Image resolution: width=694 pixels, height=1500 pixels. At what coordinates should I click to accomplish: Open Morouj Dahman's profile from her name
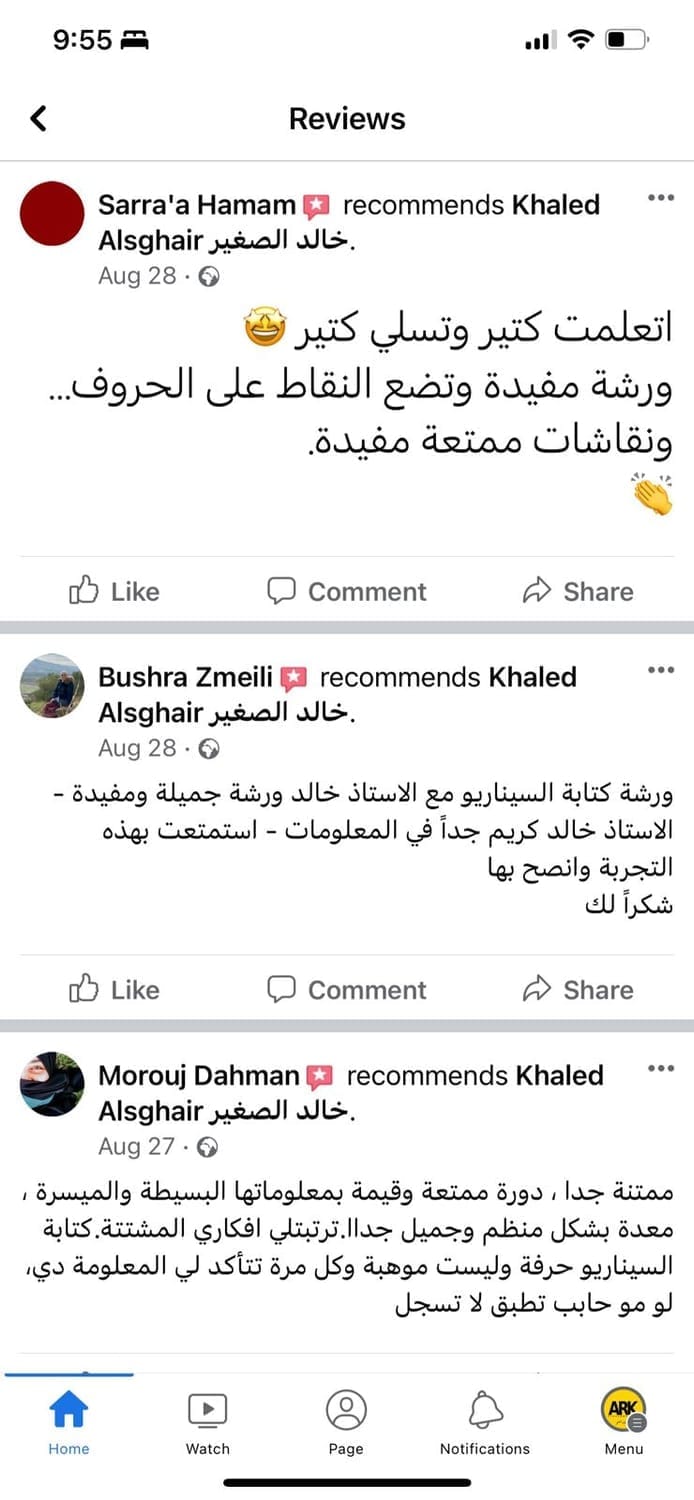[x=199, y=1076]
